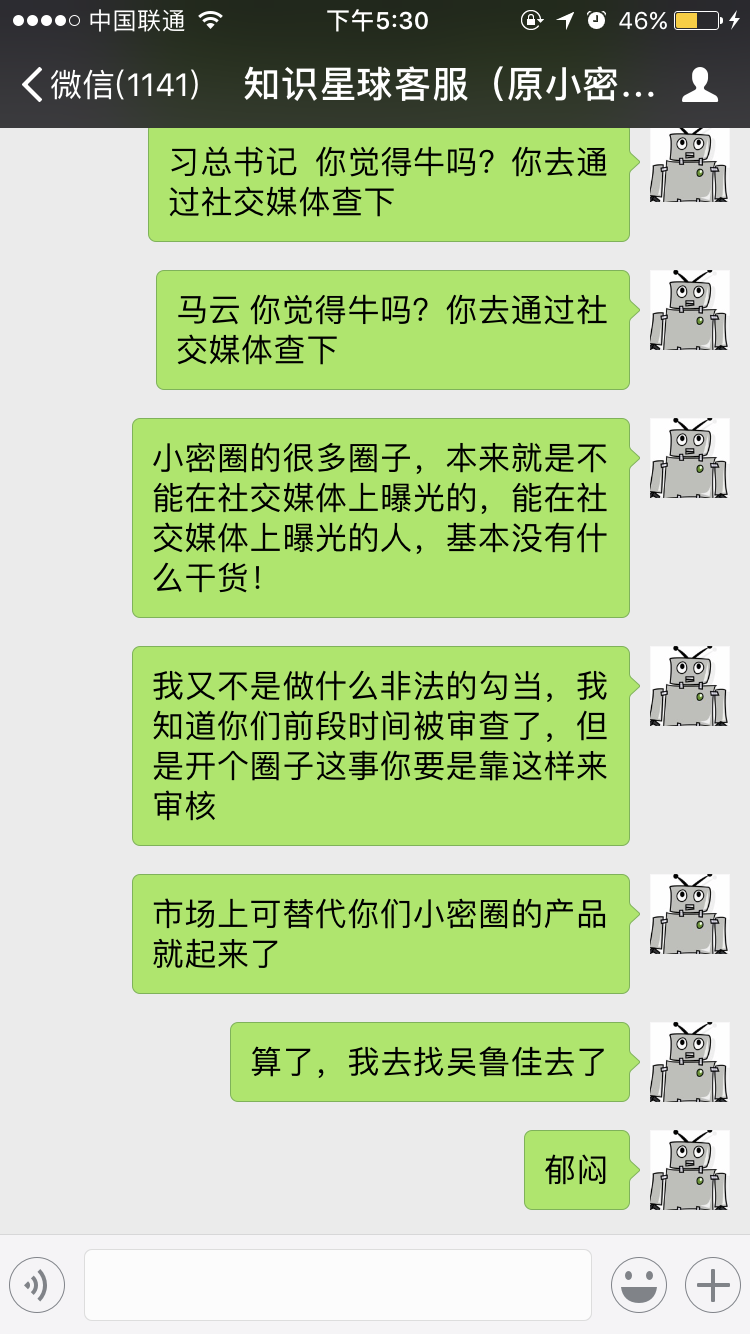Tap the 算了，我去找吴鲁佳去了 message bubble
The image size is (750, 1334).
point(430,1062)
